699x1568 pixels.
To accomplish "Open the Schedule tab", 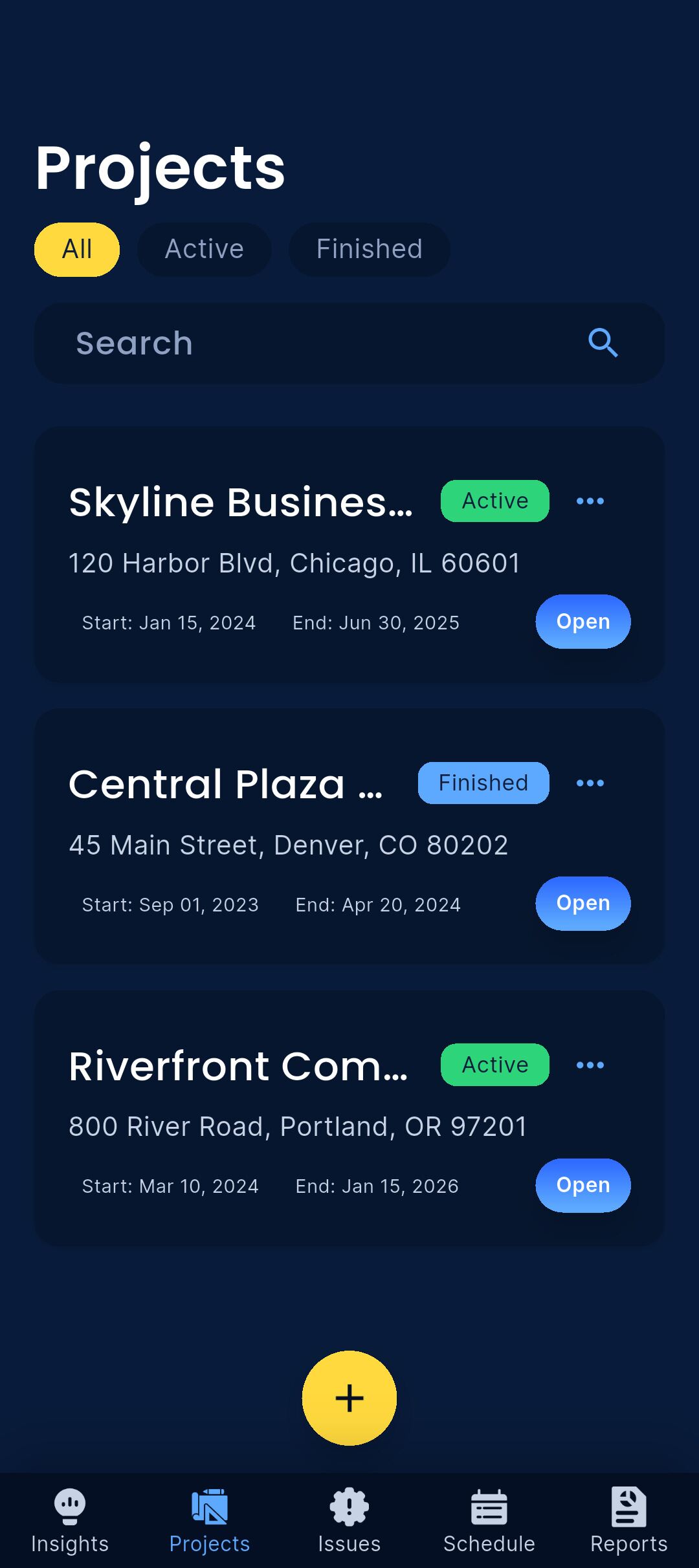I will 489,1520.
